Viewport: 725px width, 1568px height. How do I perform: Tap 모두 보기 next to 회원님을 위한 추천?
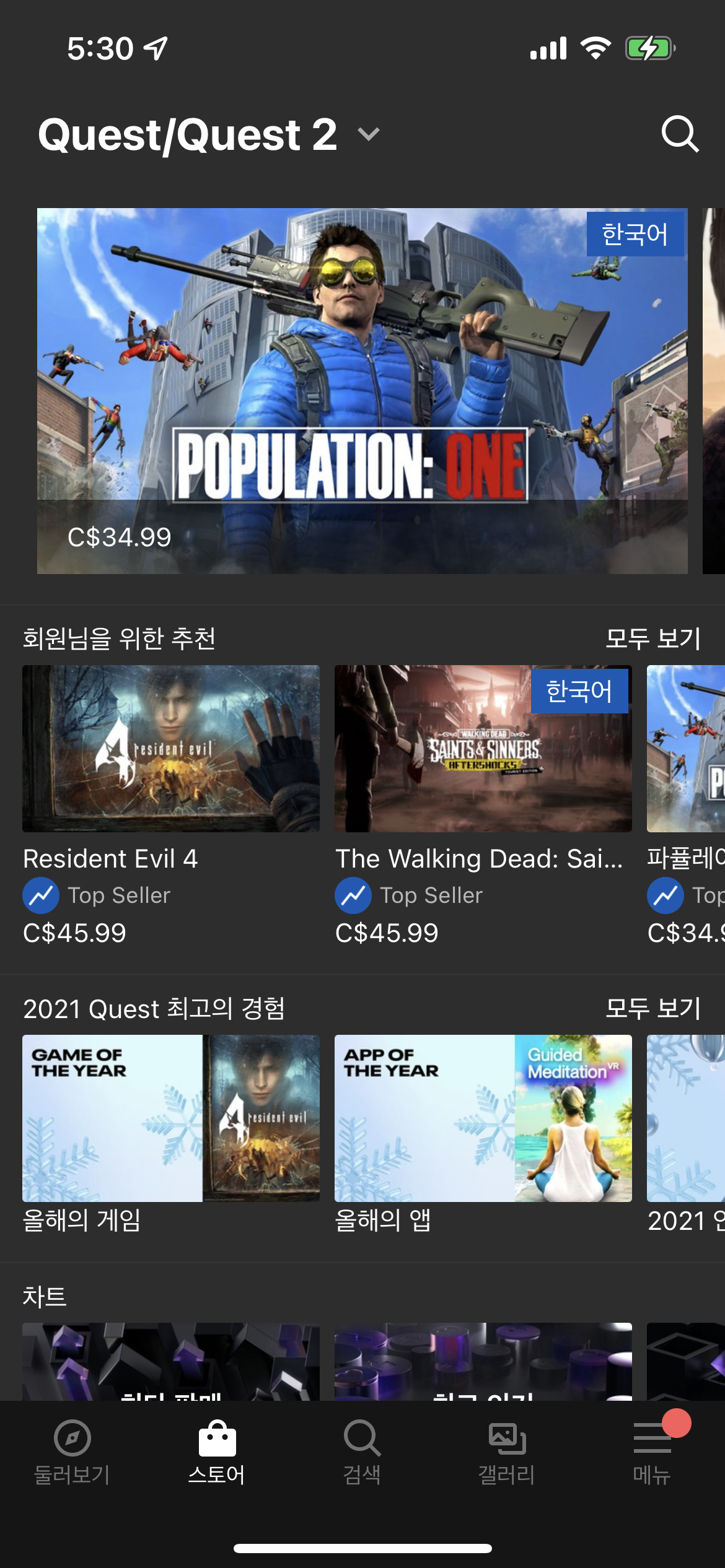click(652, 638)
